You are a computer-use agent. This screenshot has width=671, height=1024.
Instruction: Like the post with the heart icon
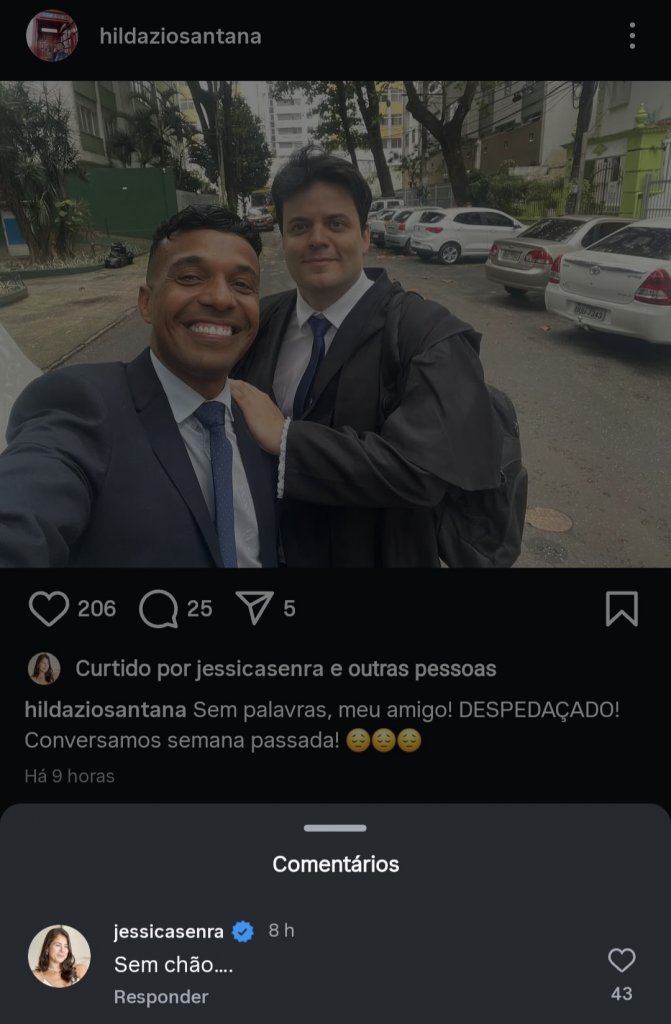point(48,608)
